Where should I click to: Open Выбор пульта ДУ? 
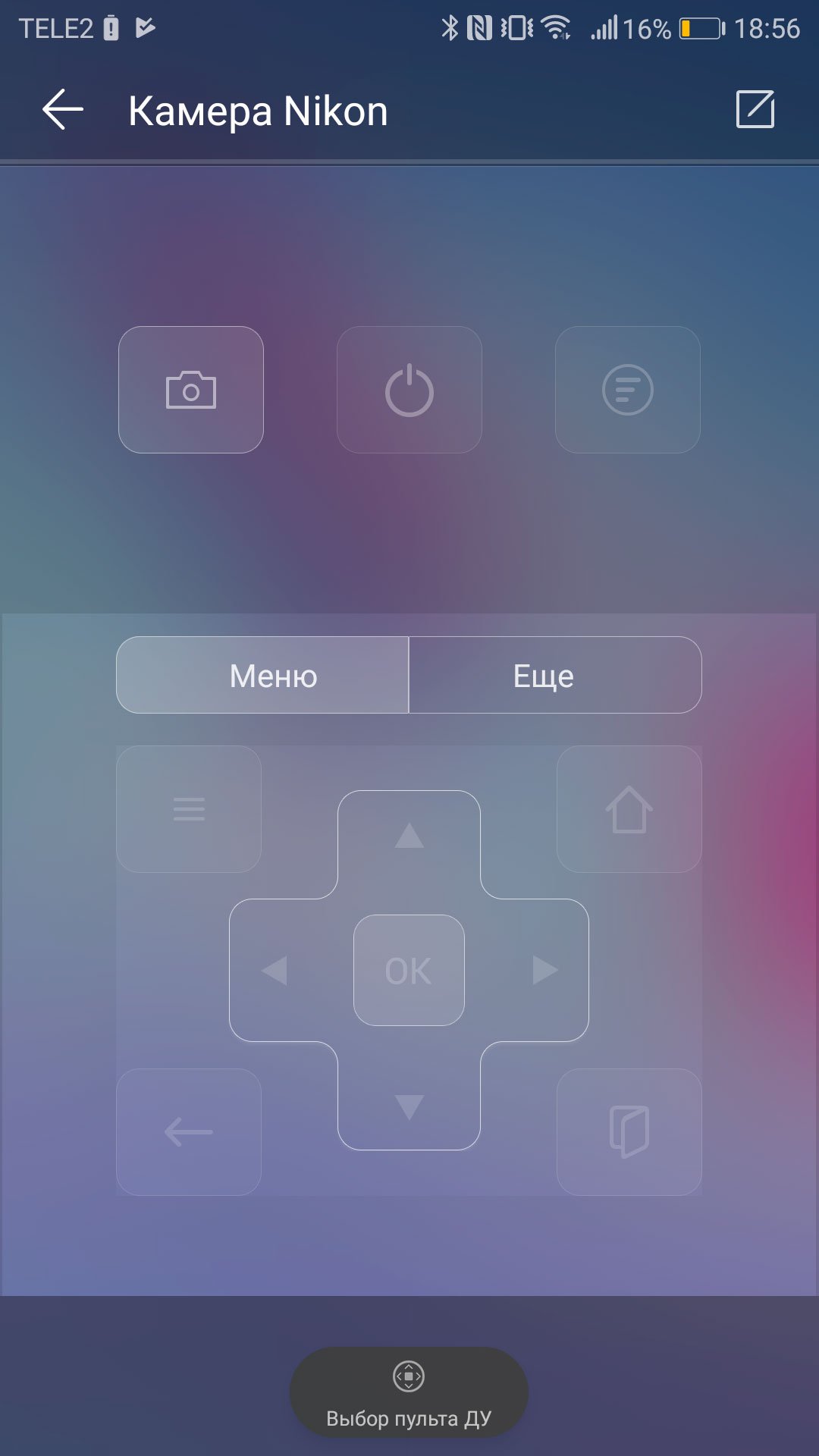(x=409, y=1392)
